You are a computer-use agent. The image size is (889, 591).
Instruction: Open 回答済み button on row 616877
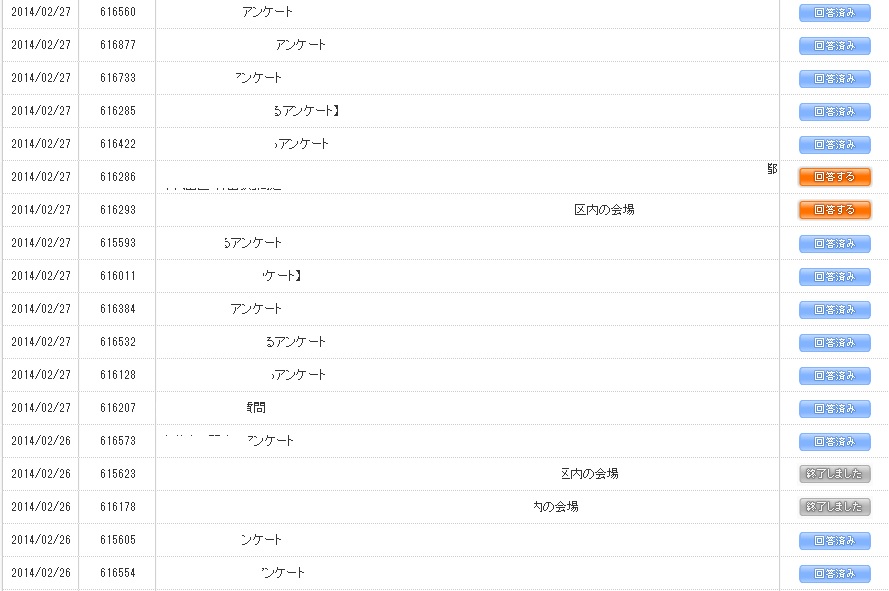coord(835,45)
